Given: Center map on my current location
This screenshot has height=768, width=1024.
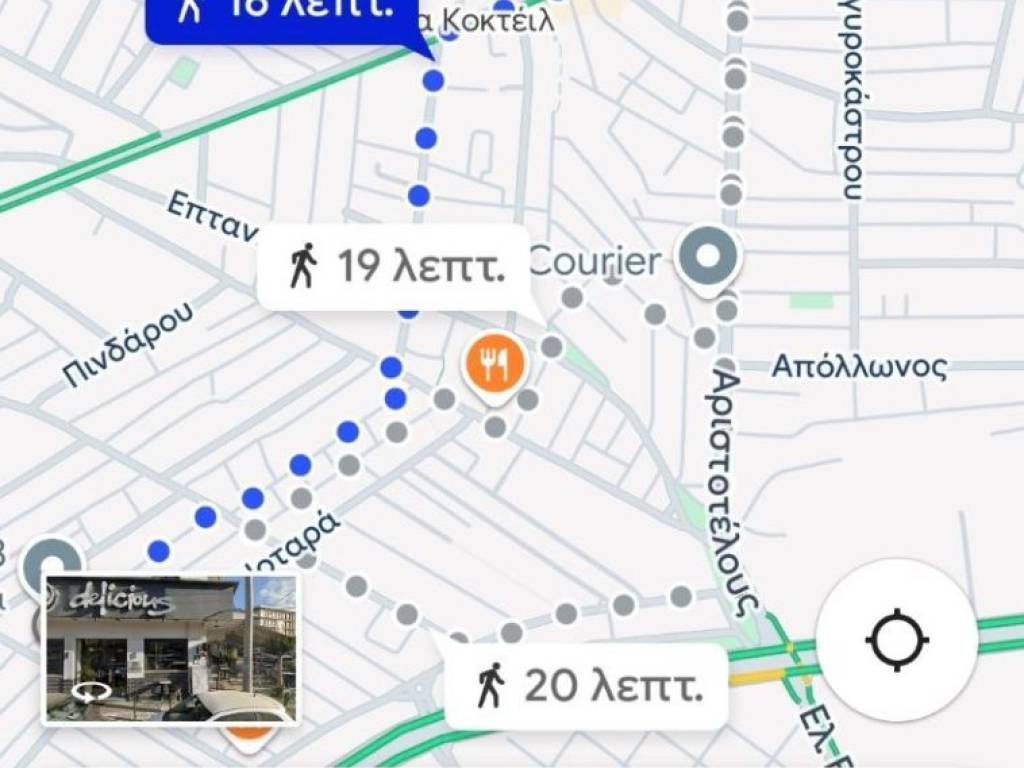Looking at the screenshot, I should (897, 640).
